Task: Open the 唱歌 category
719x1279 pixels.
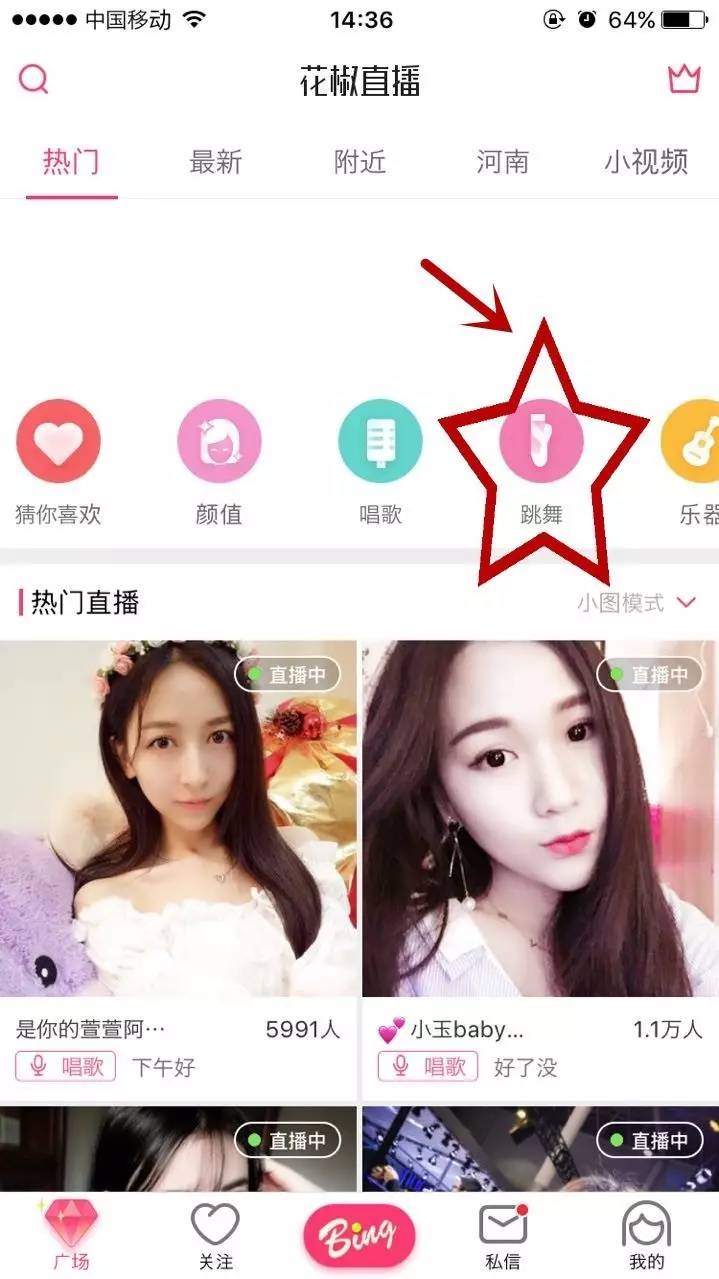Action: (380, 441)
